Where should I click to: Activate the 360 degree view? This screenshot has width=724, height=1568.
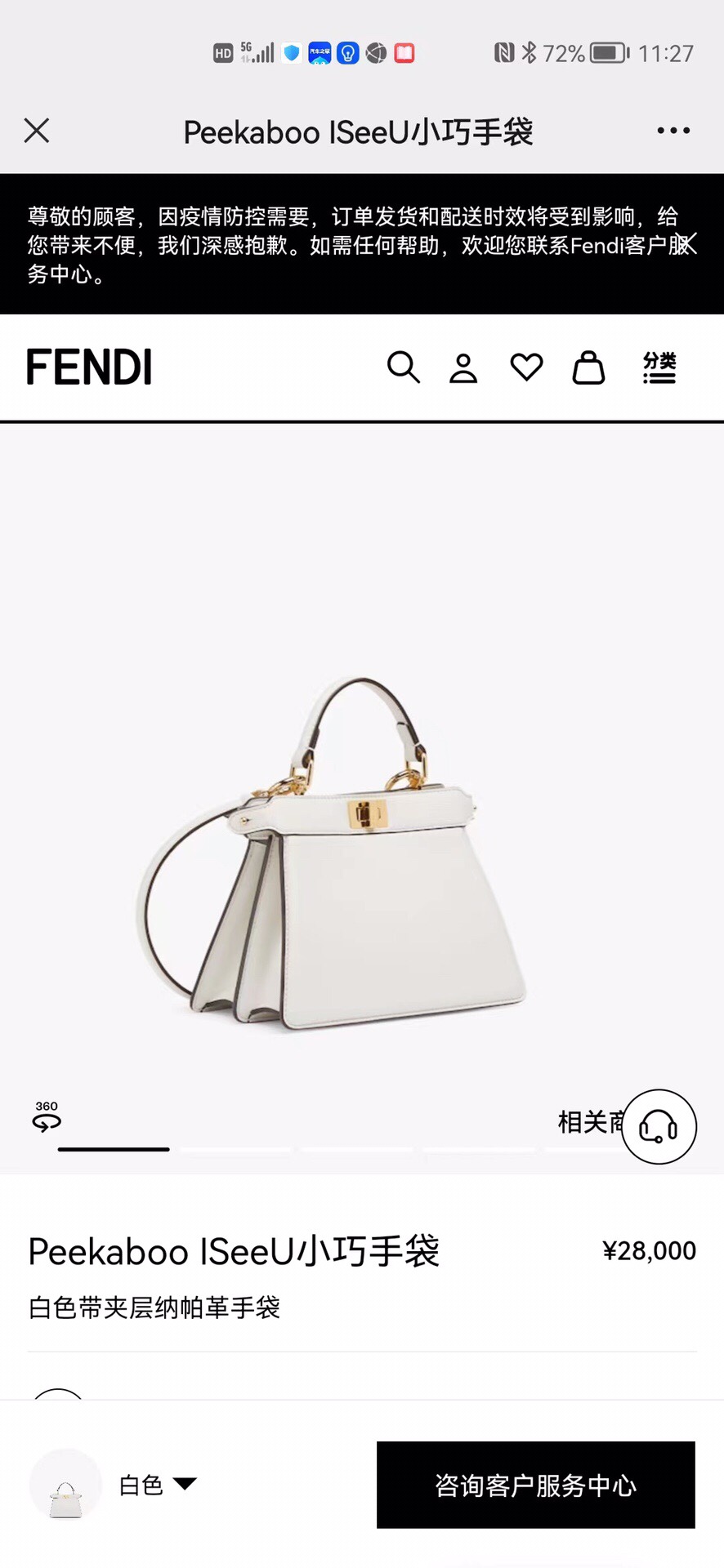47,1116
